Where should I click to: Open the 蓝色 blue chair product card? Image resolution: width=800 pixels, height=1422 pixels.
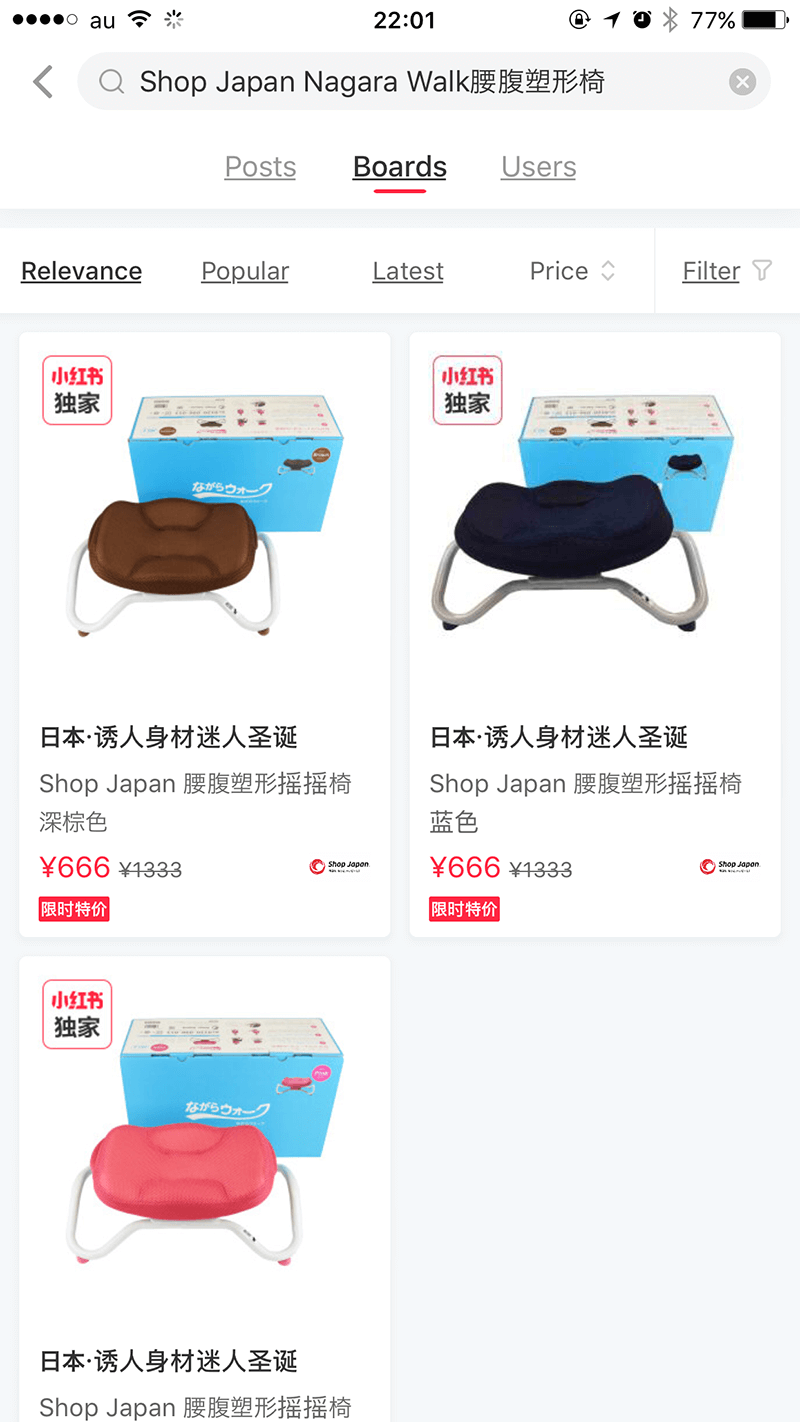[x=595, y=634]
